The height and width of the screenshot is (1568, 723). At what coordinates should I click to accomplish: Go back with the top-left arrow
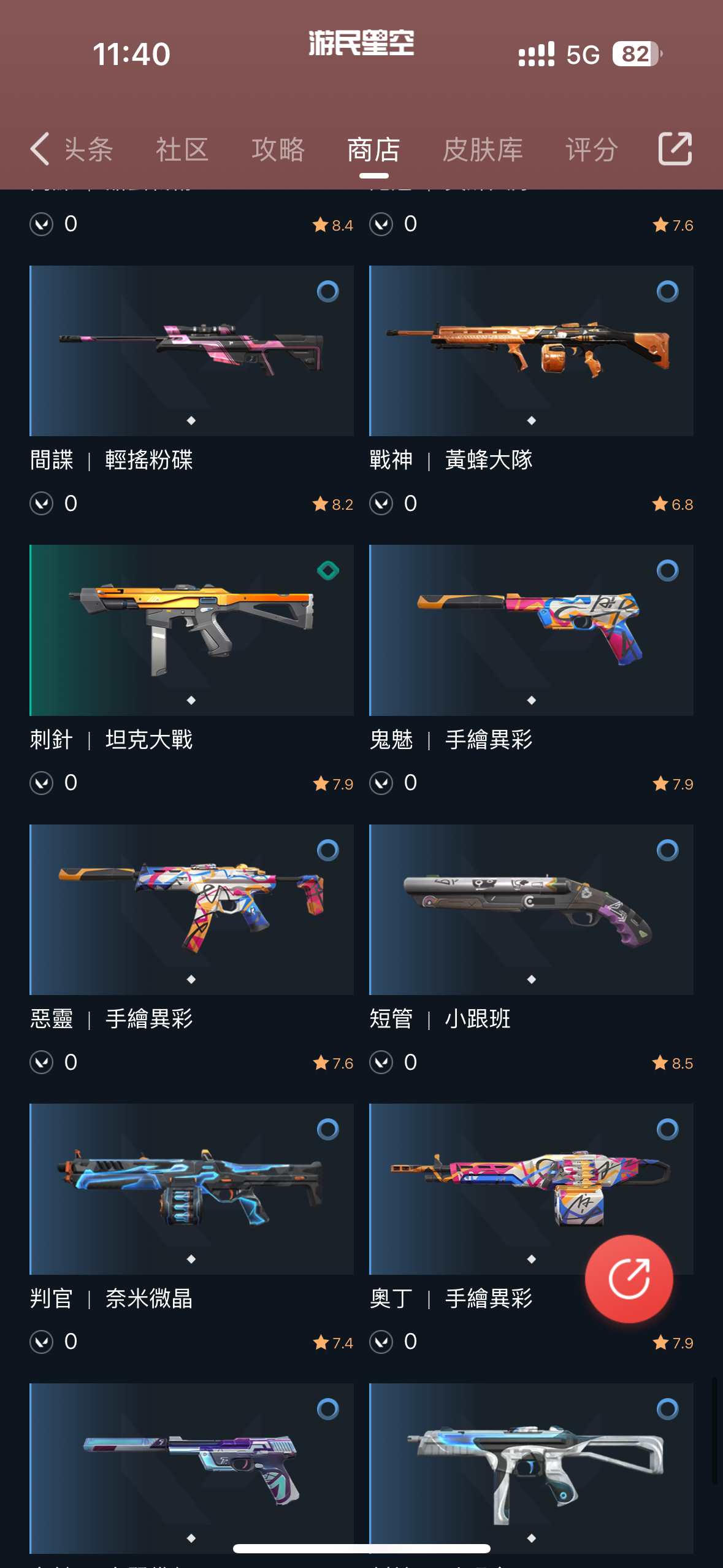click(x=40, y=149)
